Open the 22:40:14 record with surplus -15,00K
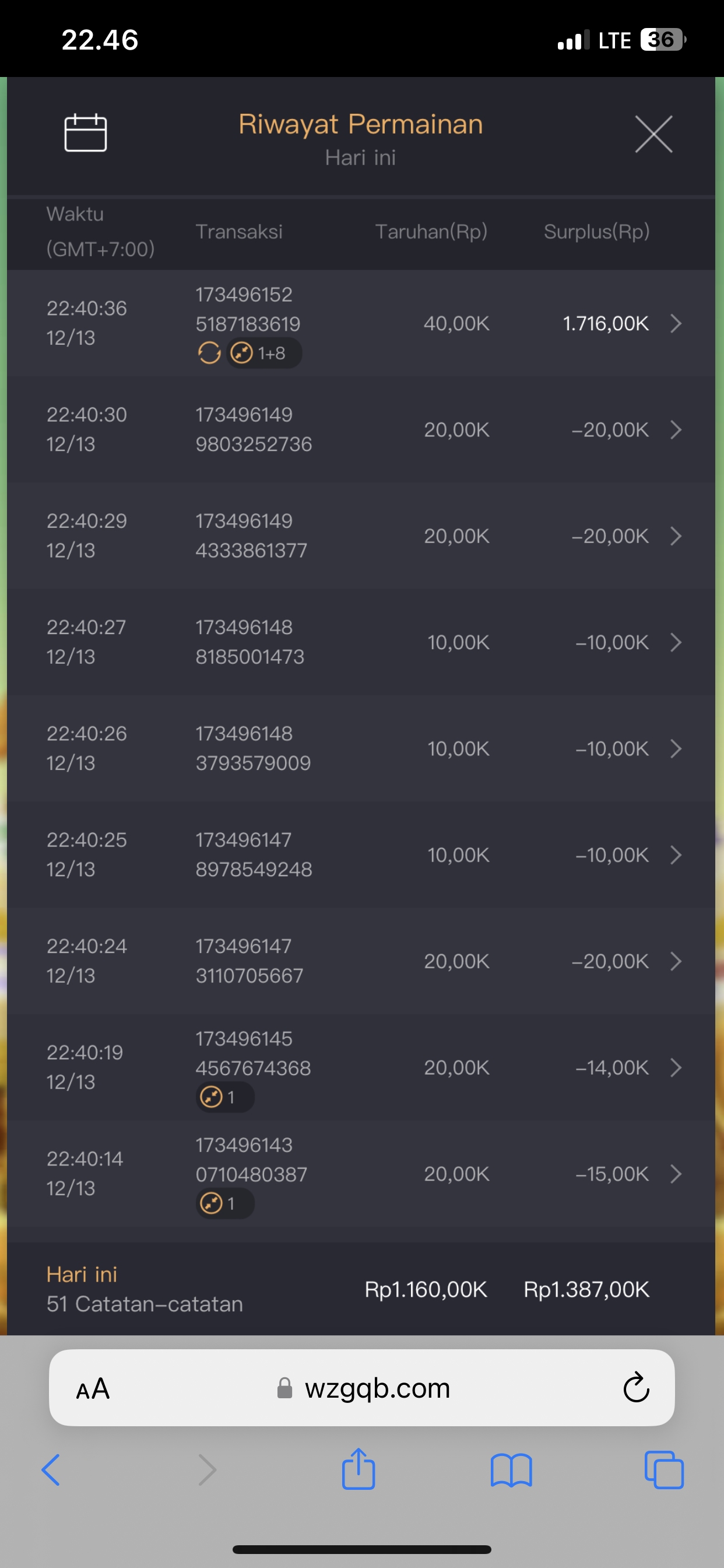This screenshot has width=724, height=1568. (676, 1174)
